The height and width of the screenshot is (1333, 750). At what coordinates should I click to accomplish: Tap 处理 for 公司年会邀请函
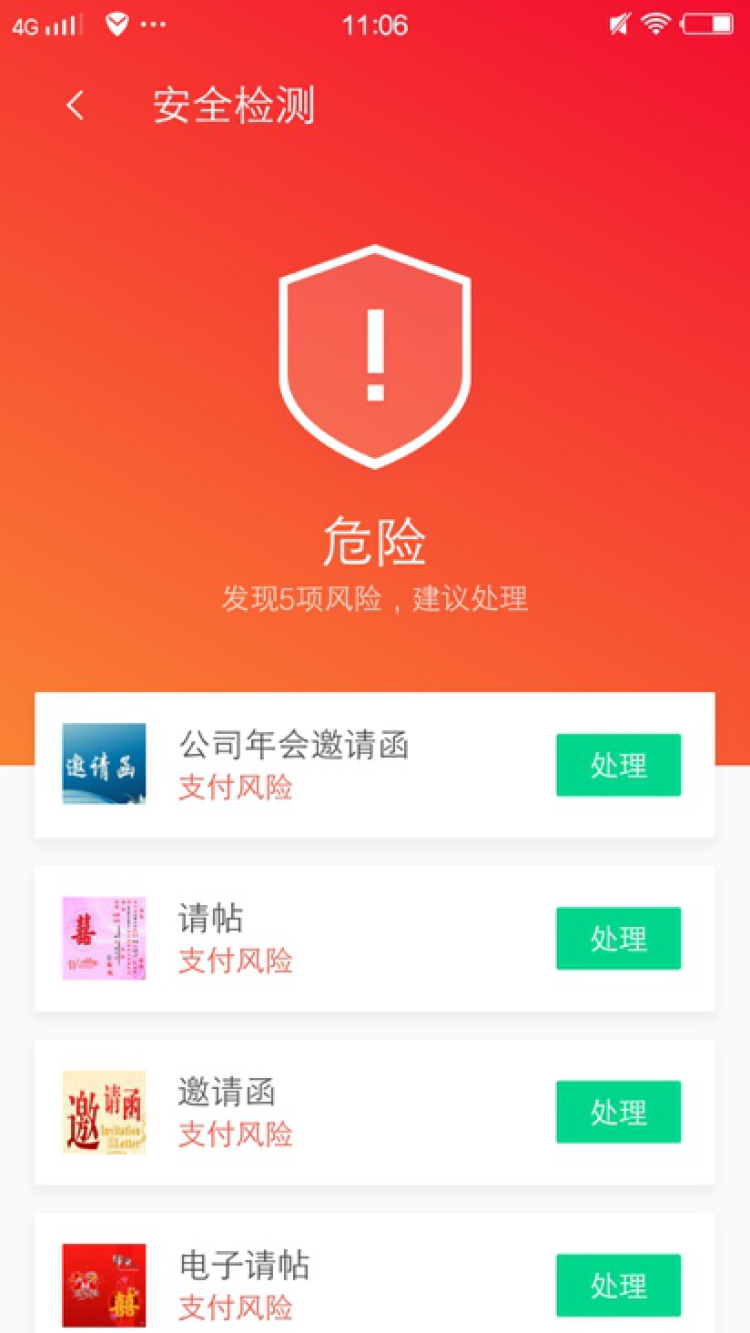618,765
